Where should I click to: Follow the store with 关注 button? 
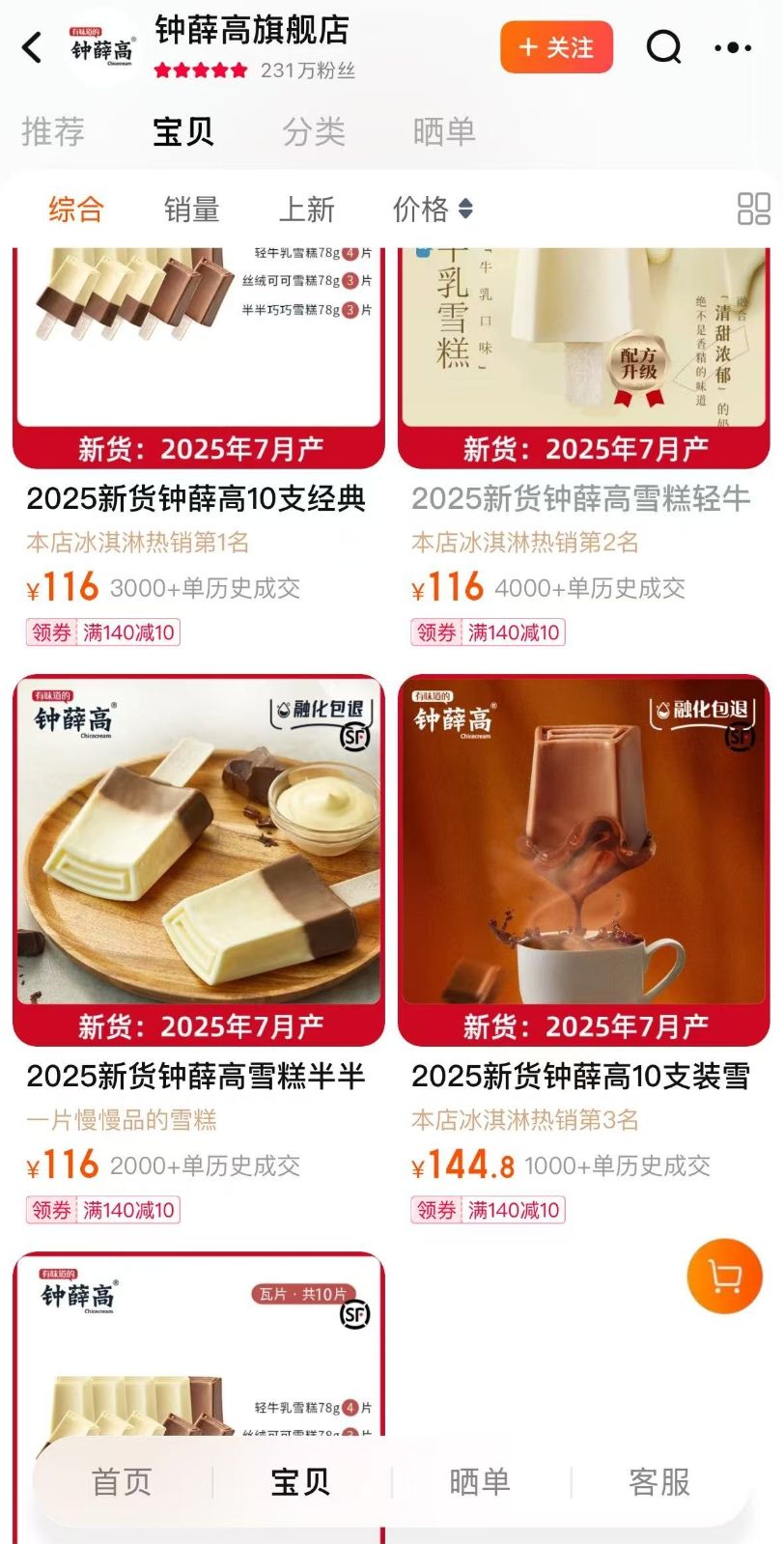click(556, 47)
